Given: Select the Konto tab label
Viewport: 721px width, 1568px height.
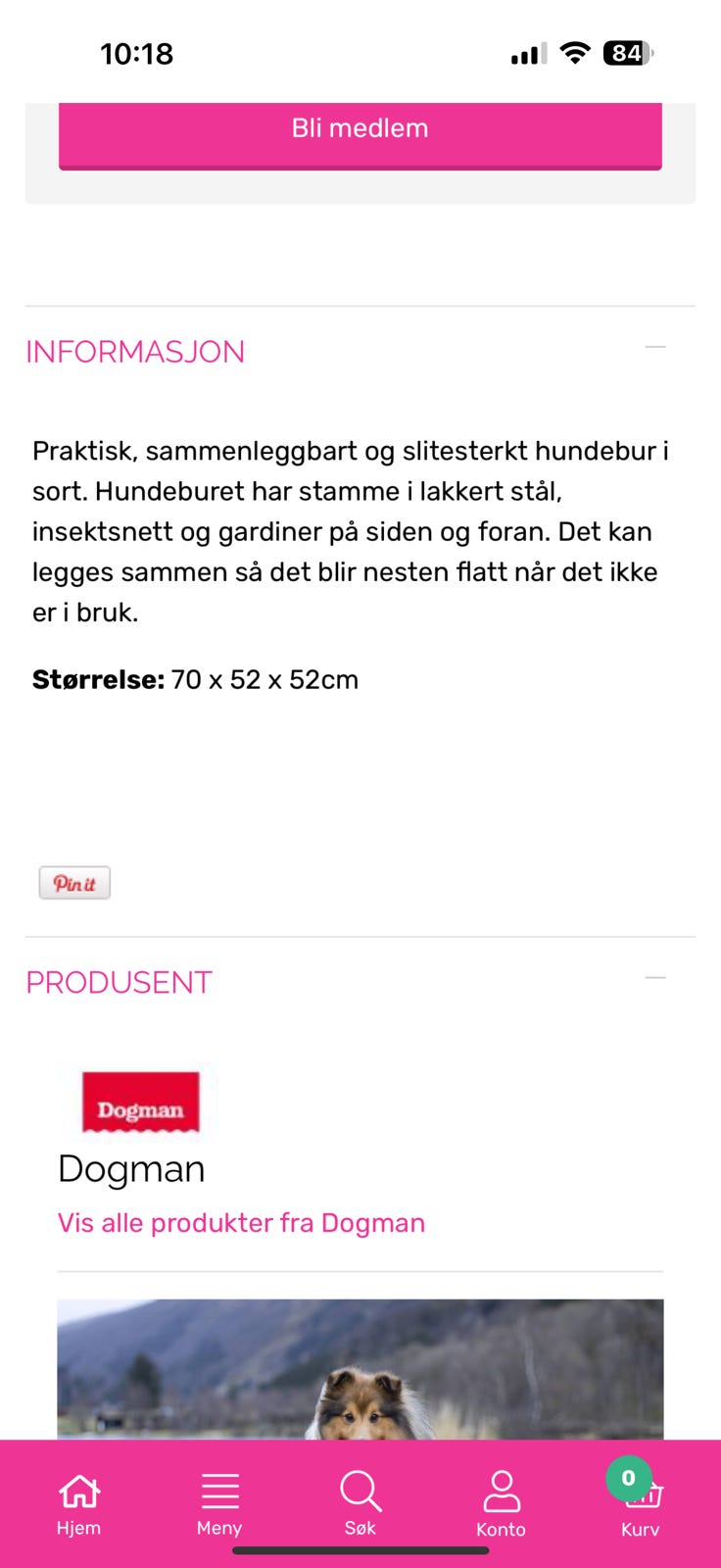Looking at the screenshot, I should pyautogui.click(x=502, y=1530).
